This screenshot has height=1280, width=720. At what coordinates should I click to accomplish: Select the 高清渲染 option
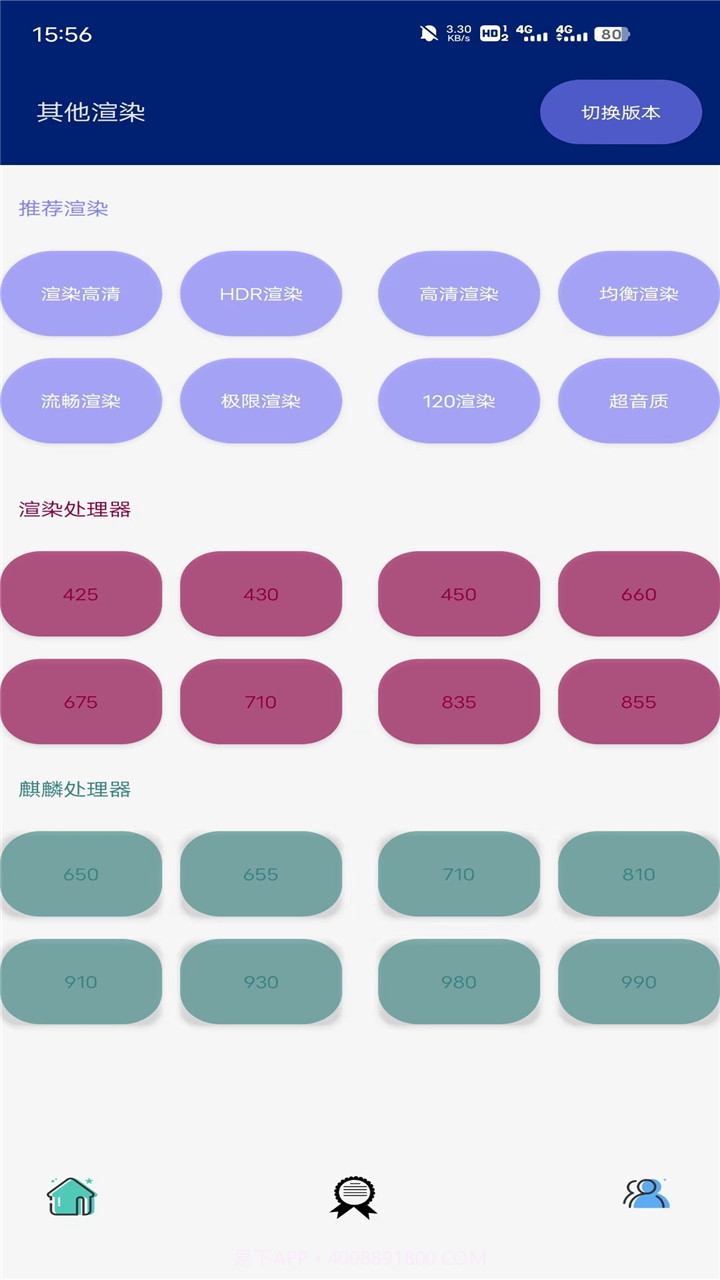coord(459,293)
